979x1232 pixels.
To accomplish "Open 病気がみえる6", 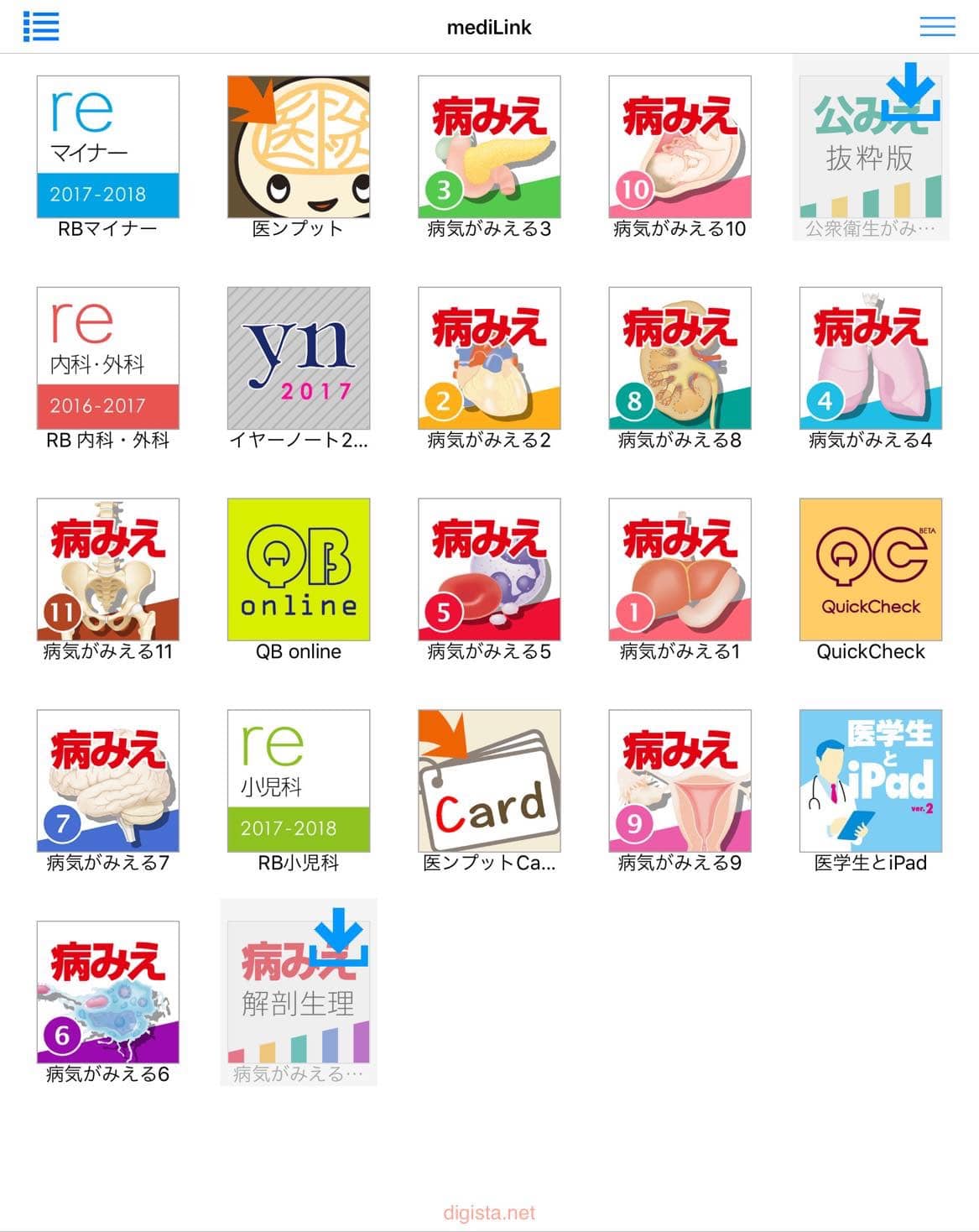I will click(x=107, y=992).
